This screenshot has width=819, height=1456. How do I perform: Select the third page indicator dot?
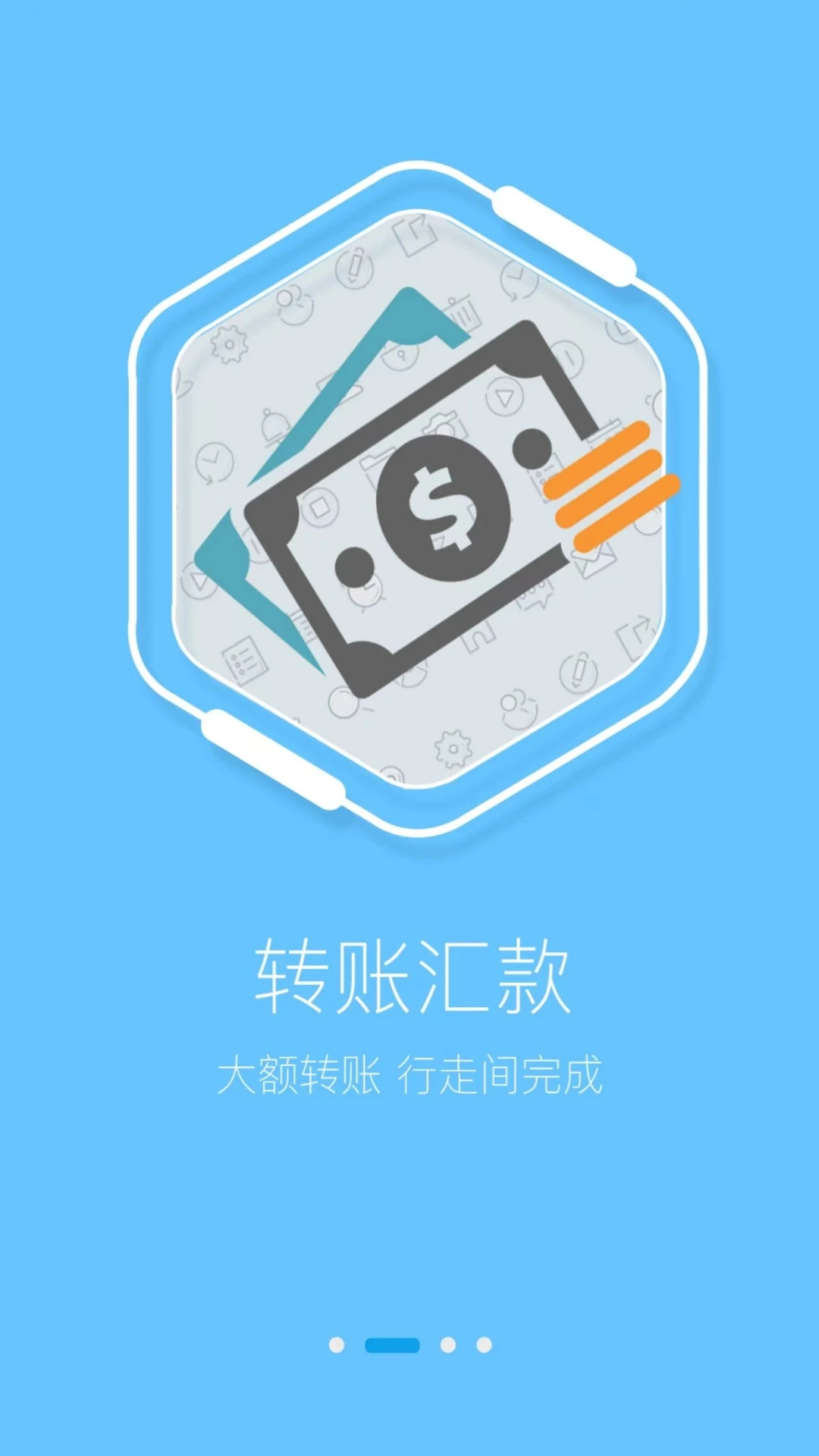(448, 1345)
